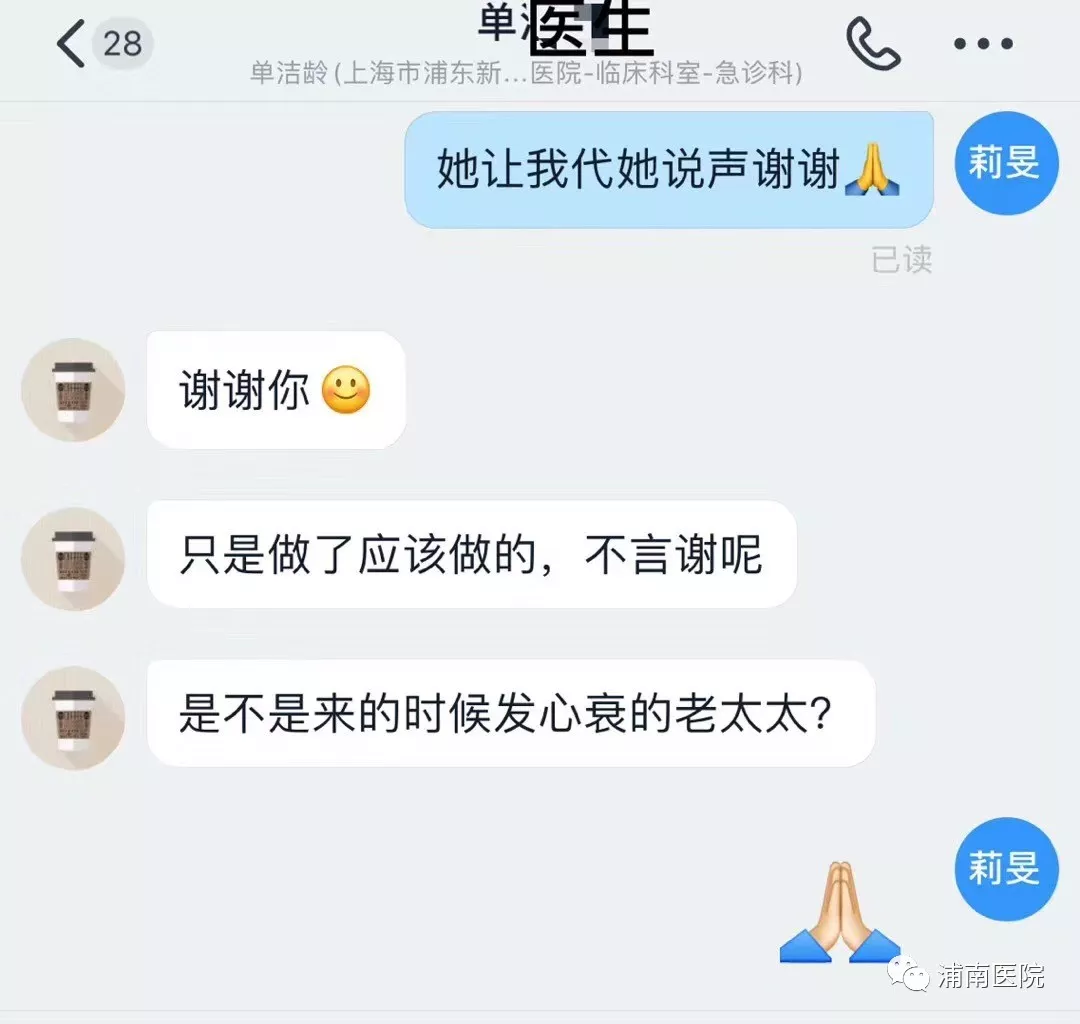Open the three-dot chat options menu
The height and width of the screenshot is (1024, 1080).
click(x=983, y=44)
